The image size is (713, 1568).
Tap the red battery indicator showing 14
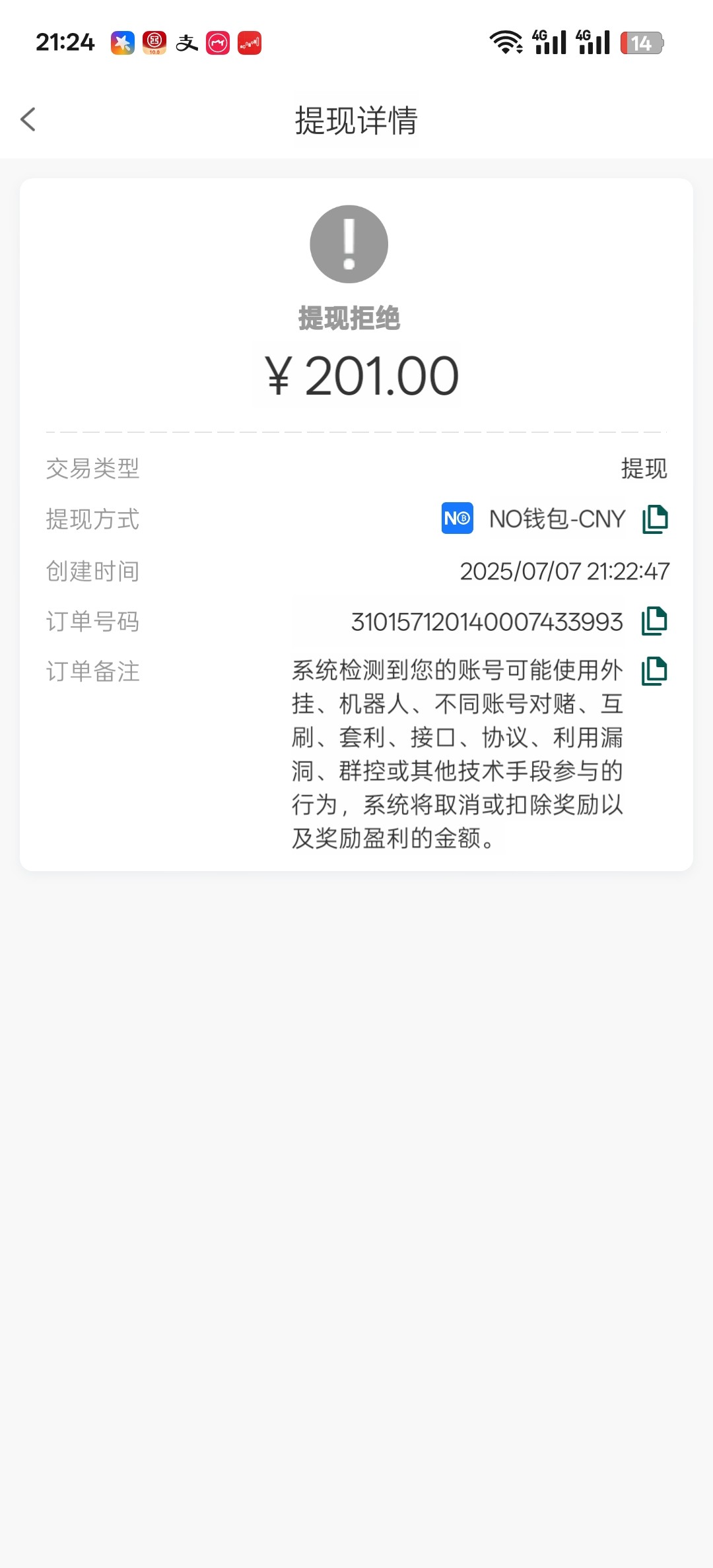tap(641, 44)
